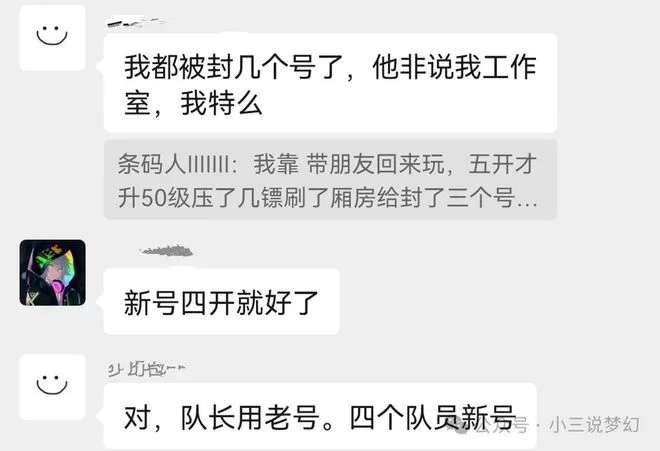Open the quoted message from 条码人
660x451 pixels.
pos(330,180)
